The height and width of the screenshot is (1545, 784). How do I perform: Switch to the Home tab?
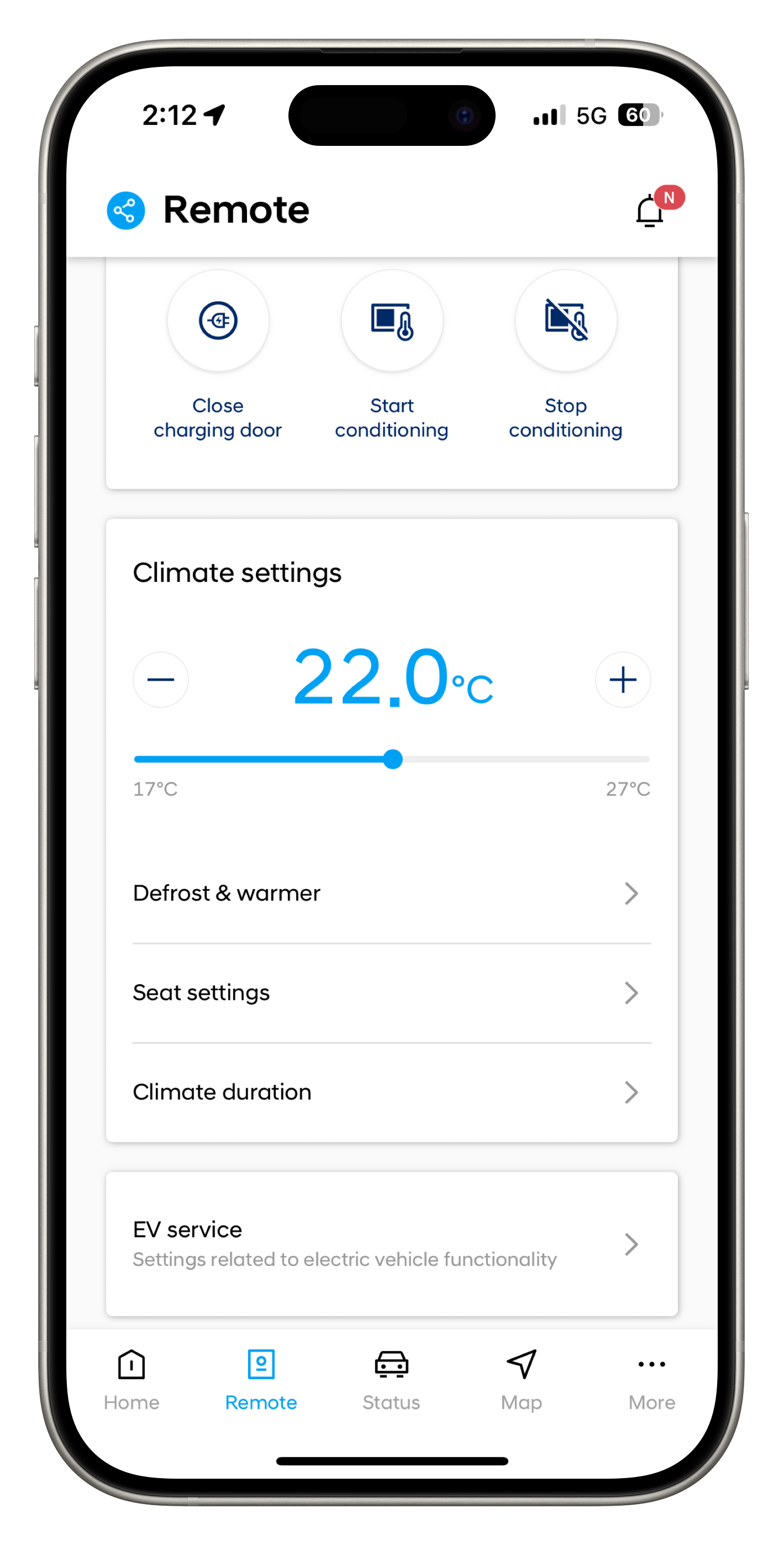point(131,1380)
